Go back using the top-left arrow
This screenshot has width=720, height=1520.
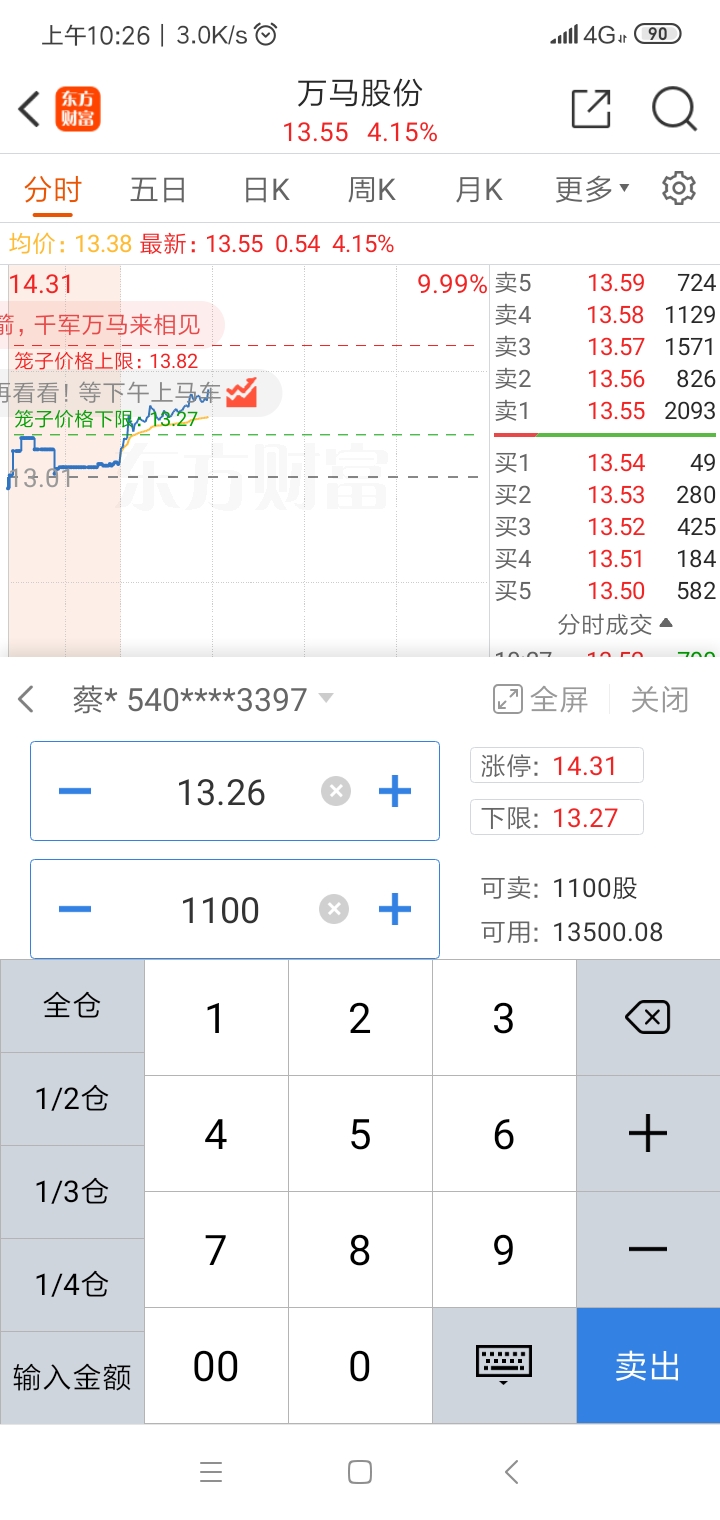click(x=29, y=108)
